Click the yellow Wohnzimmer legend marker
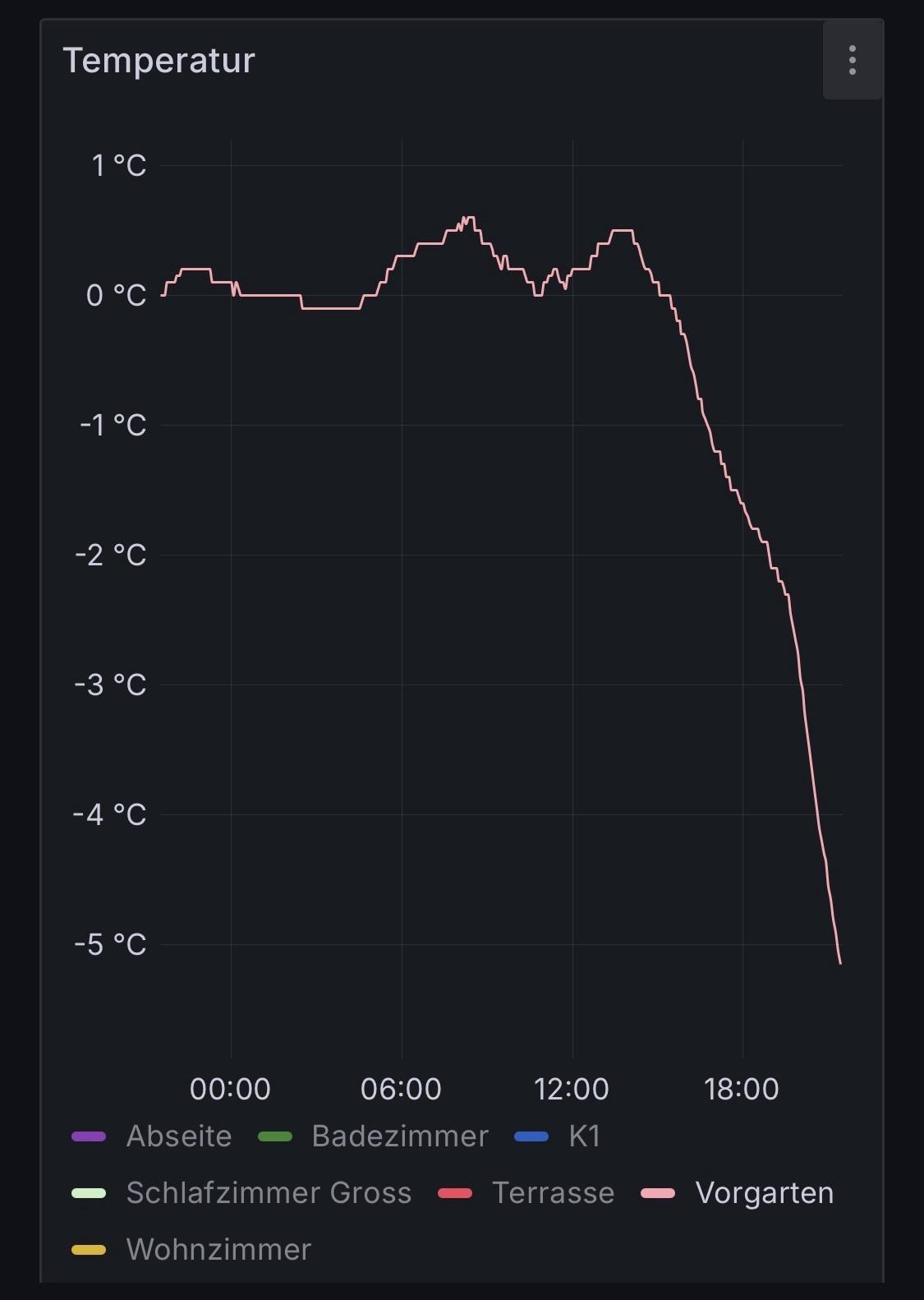 tap(89, 1250)
